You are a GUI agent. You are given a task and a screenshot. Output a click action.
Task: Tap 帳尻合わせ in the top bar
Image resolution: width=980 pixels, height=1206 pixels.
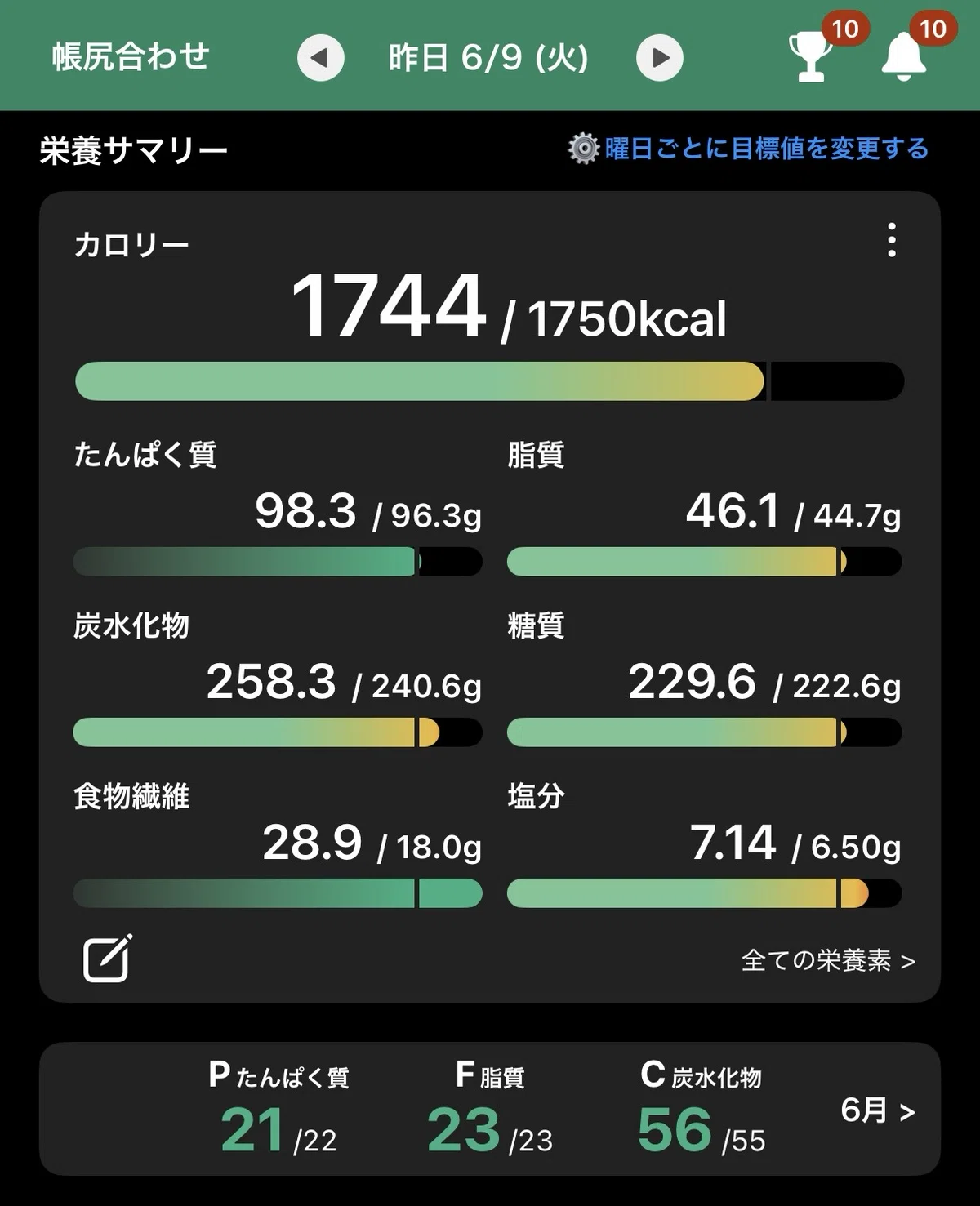(x=131, y=57)
